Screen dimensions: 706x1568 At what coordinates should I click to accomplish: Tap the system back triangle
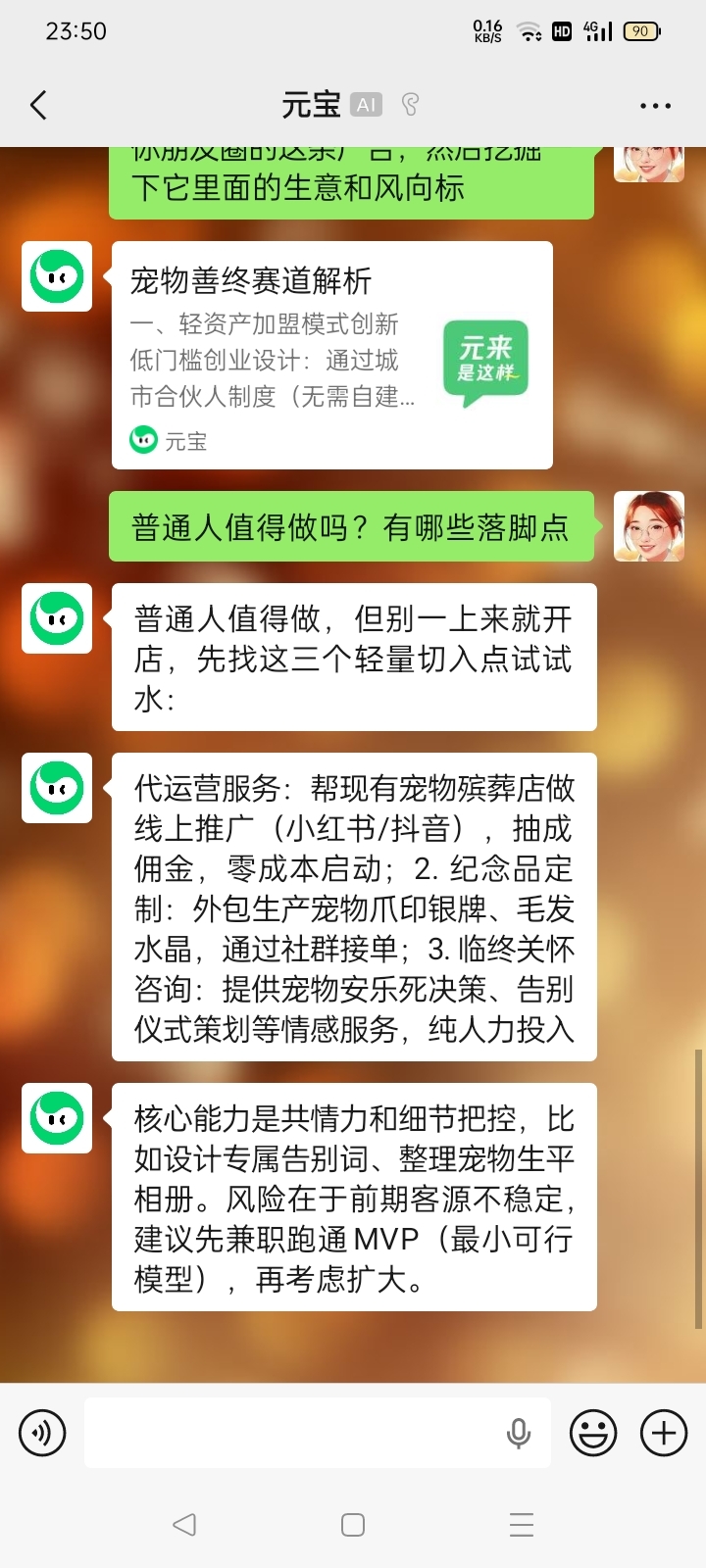tap(184, 1525)
